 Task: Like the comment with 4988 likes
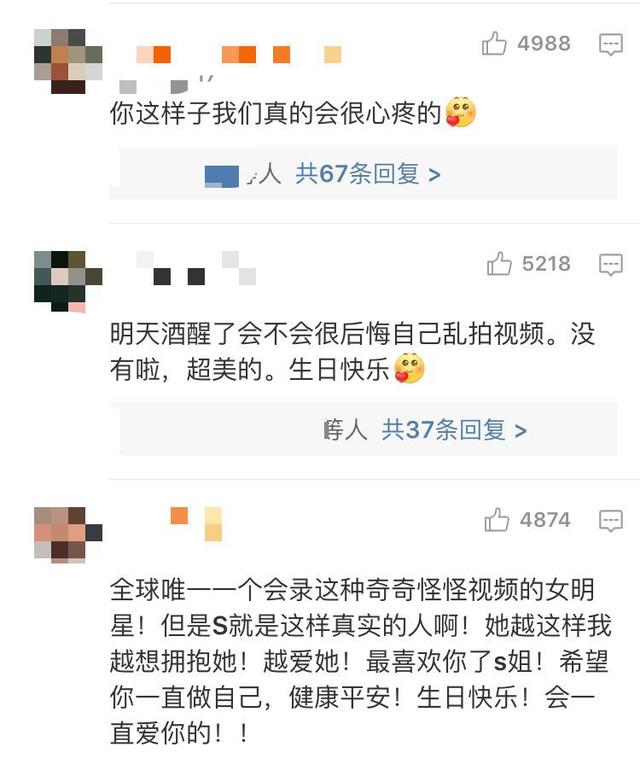(x=494, y=43)
